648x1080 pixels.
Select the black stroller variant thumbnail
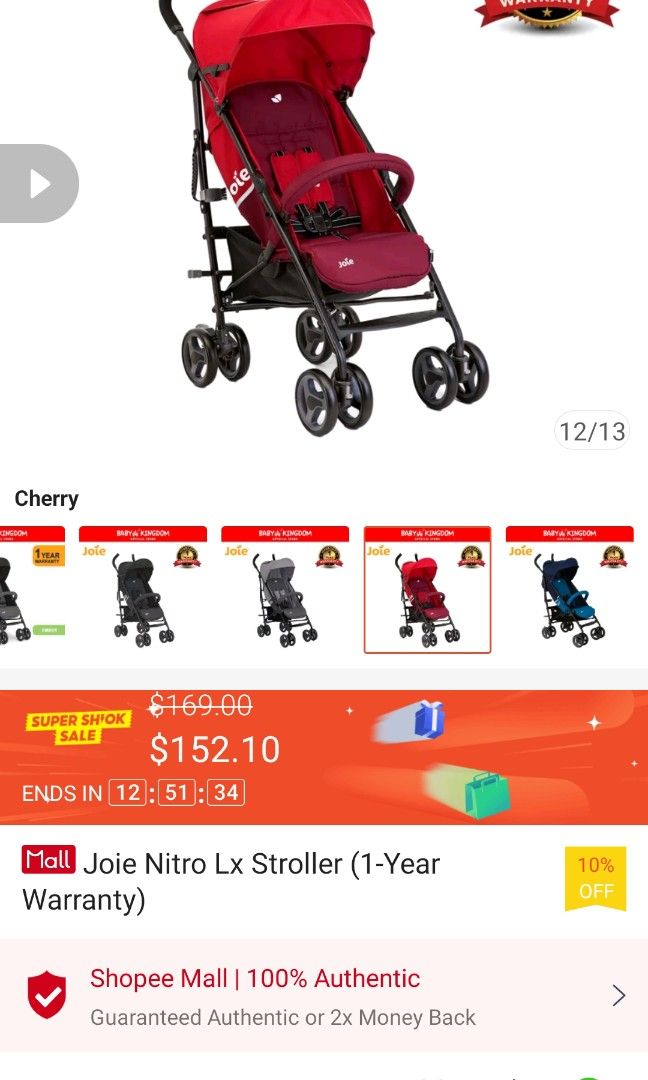(142, 589)
